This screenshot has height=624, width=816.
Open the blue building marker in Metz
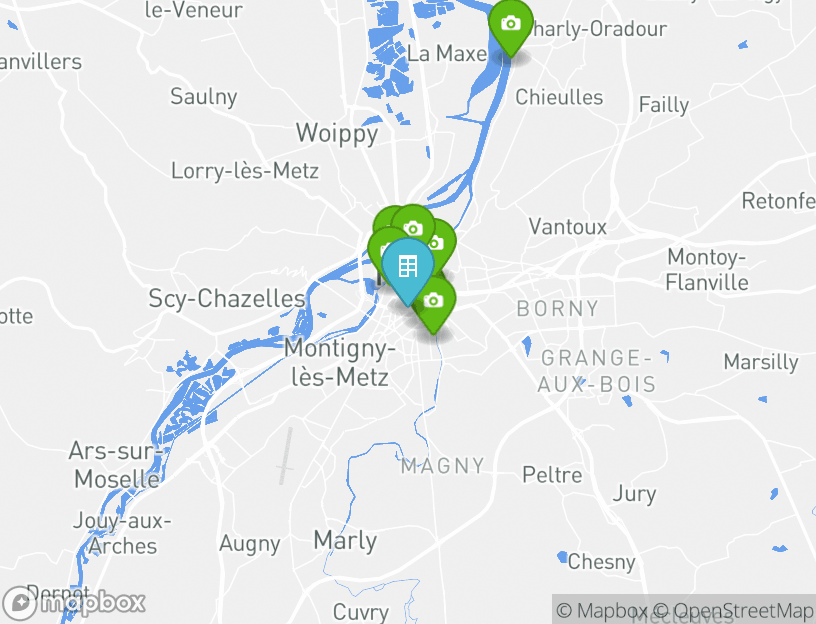(407, 266)
